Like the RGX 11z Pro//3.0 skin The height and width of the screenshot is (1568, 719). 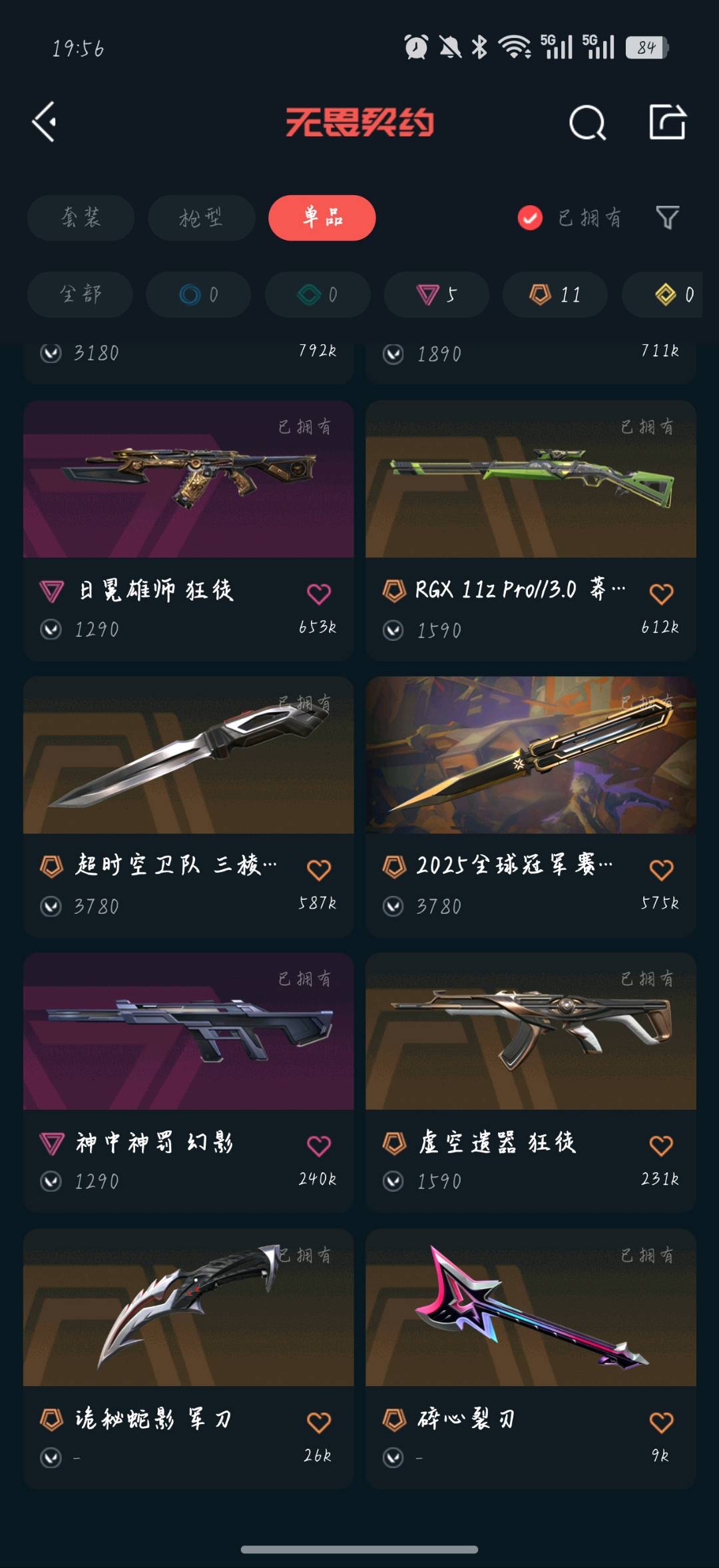coord(661,593)
